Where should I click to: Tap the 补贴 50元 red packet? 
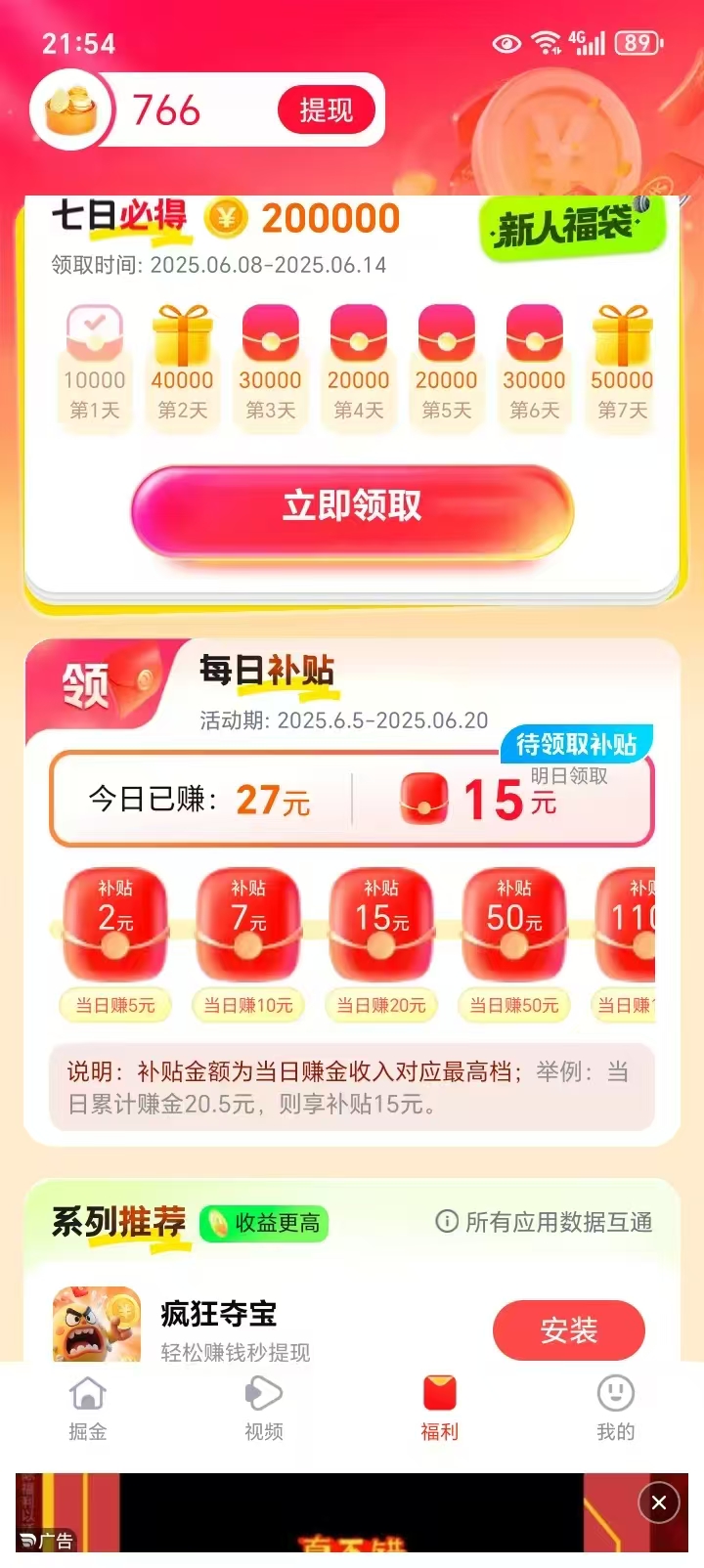click(x=514, y=924)
